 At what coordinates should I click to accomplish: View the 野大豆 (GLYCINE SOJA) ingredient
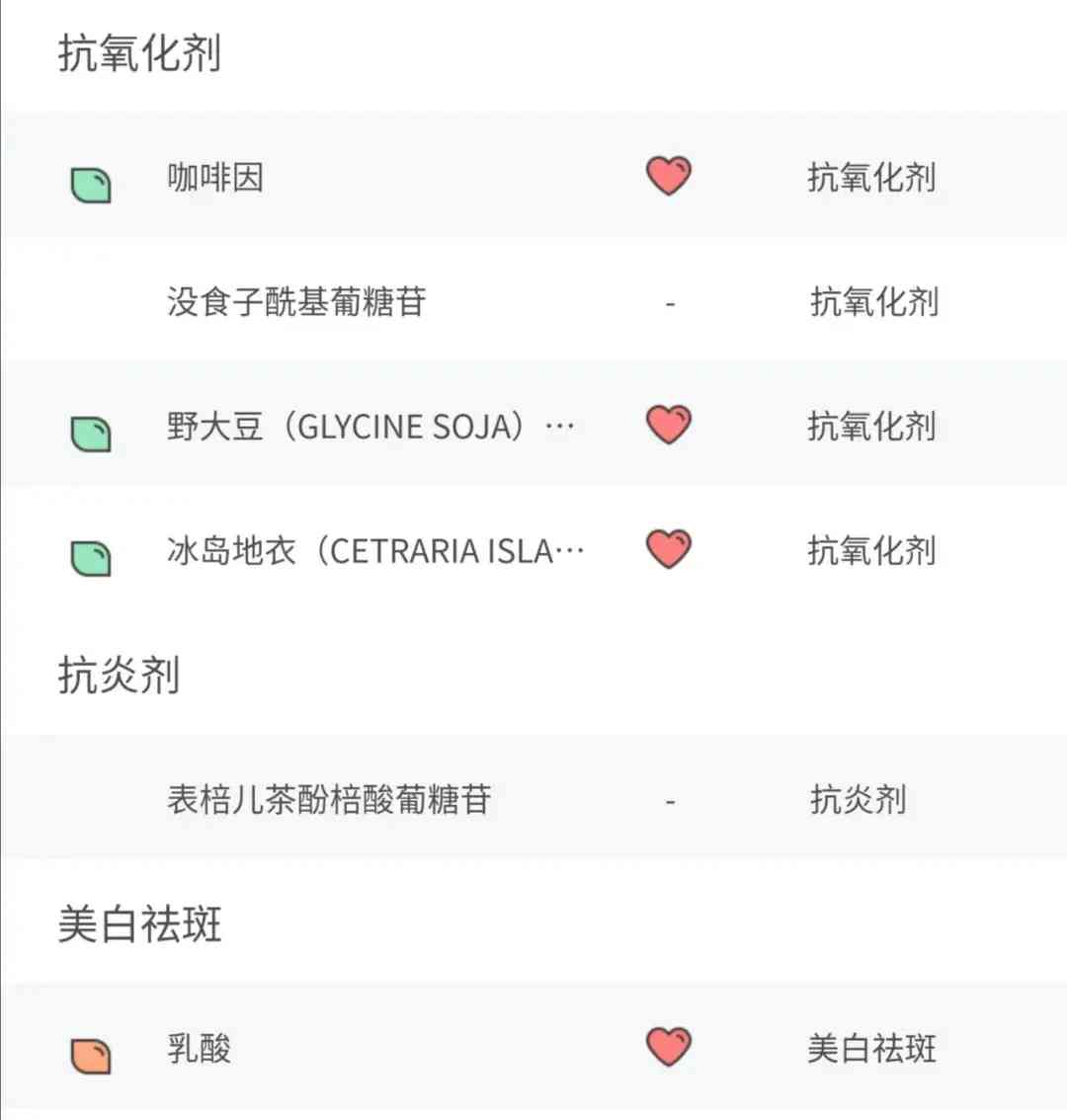(370, 427)
